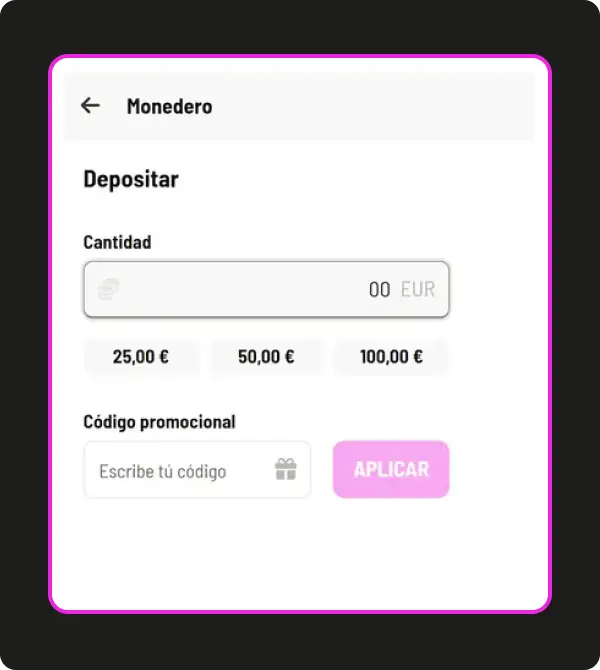The height and width of the screenshot is (670, 600).
Task: Tap the APLICAR button
Action: tap(391, 470)
